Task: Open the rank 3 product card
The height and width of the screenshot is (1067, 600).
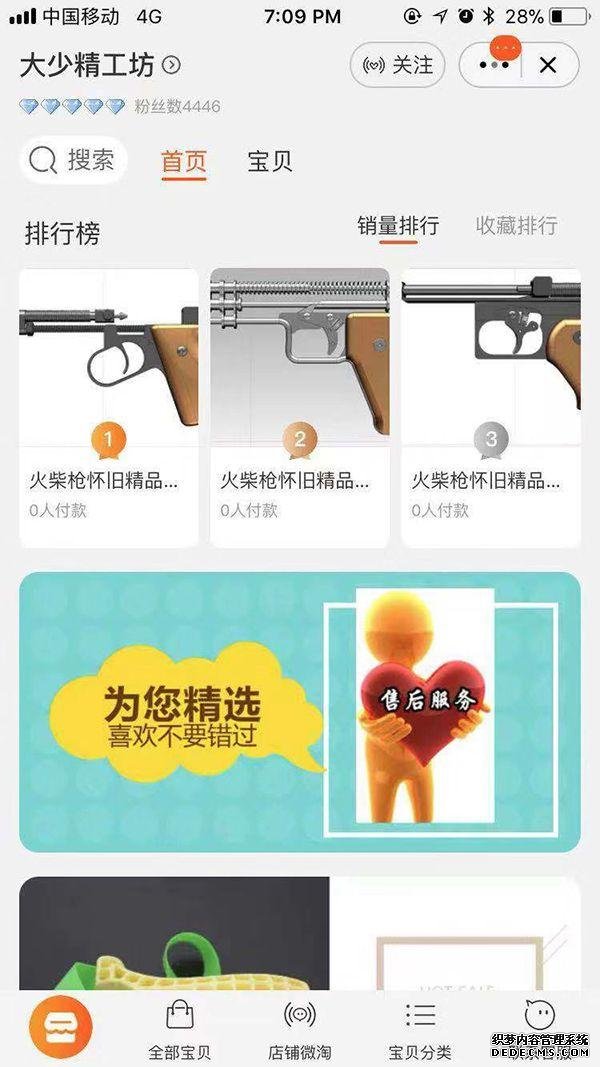Action: coord(490,407)
